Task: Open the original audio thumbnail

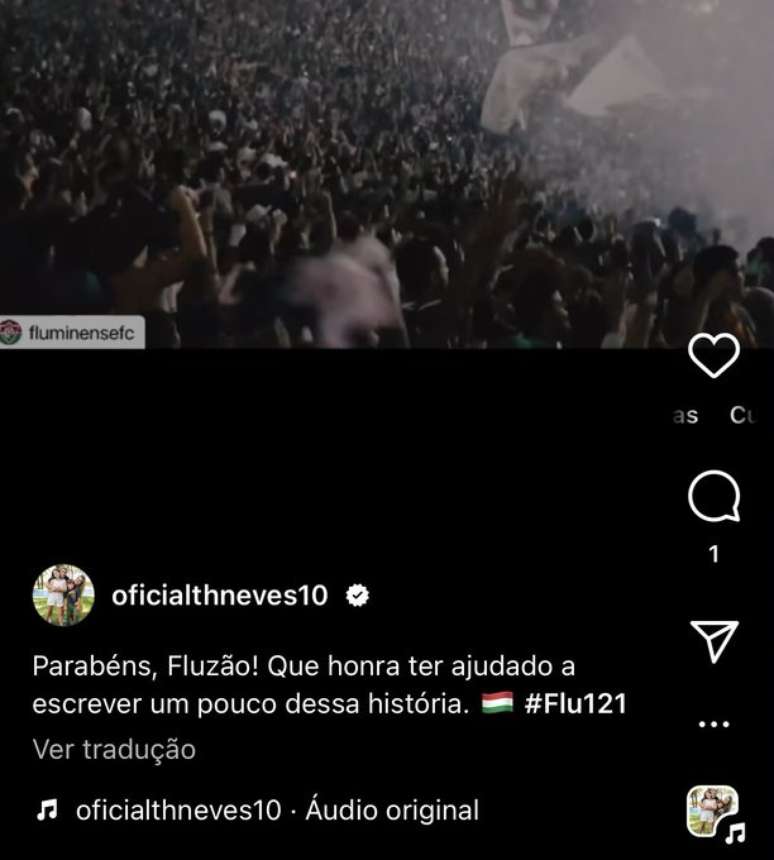Action: coord(713,811)
